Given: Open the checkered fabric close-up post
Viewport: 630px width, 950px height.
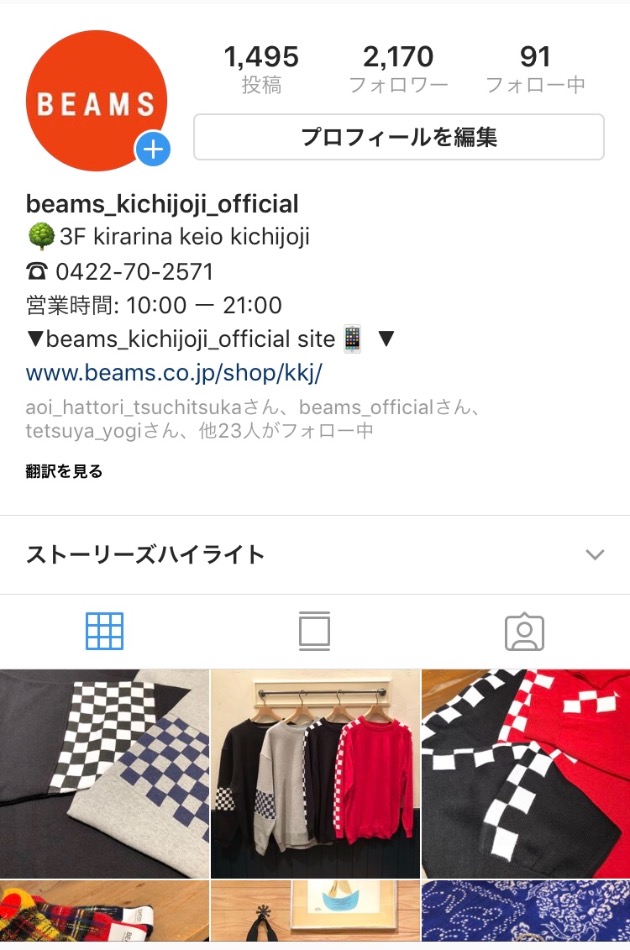Looking at the screenshot, I should (x=104, y=773).
